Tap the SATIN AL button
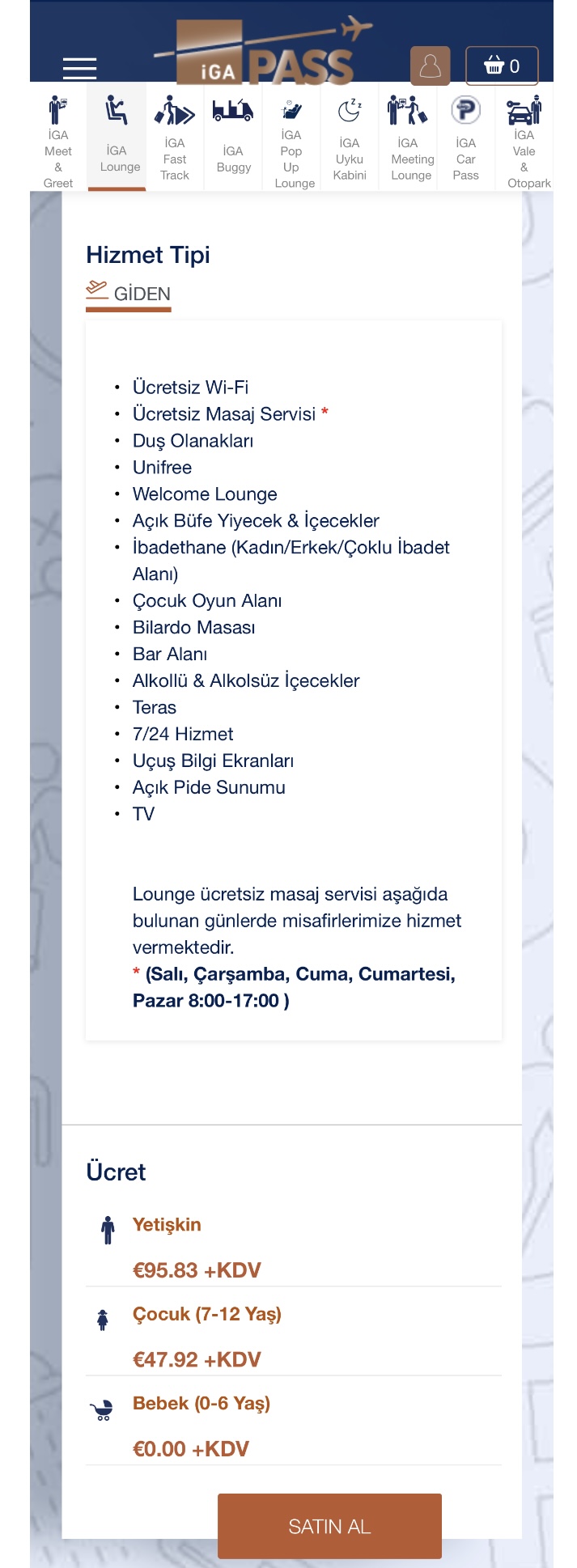This screenshot has height=1568, width=577. 329,1526
